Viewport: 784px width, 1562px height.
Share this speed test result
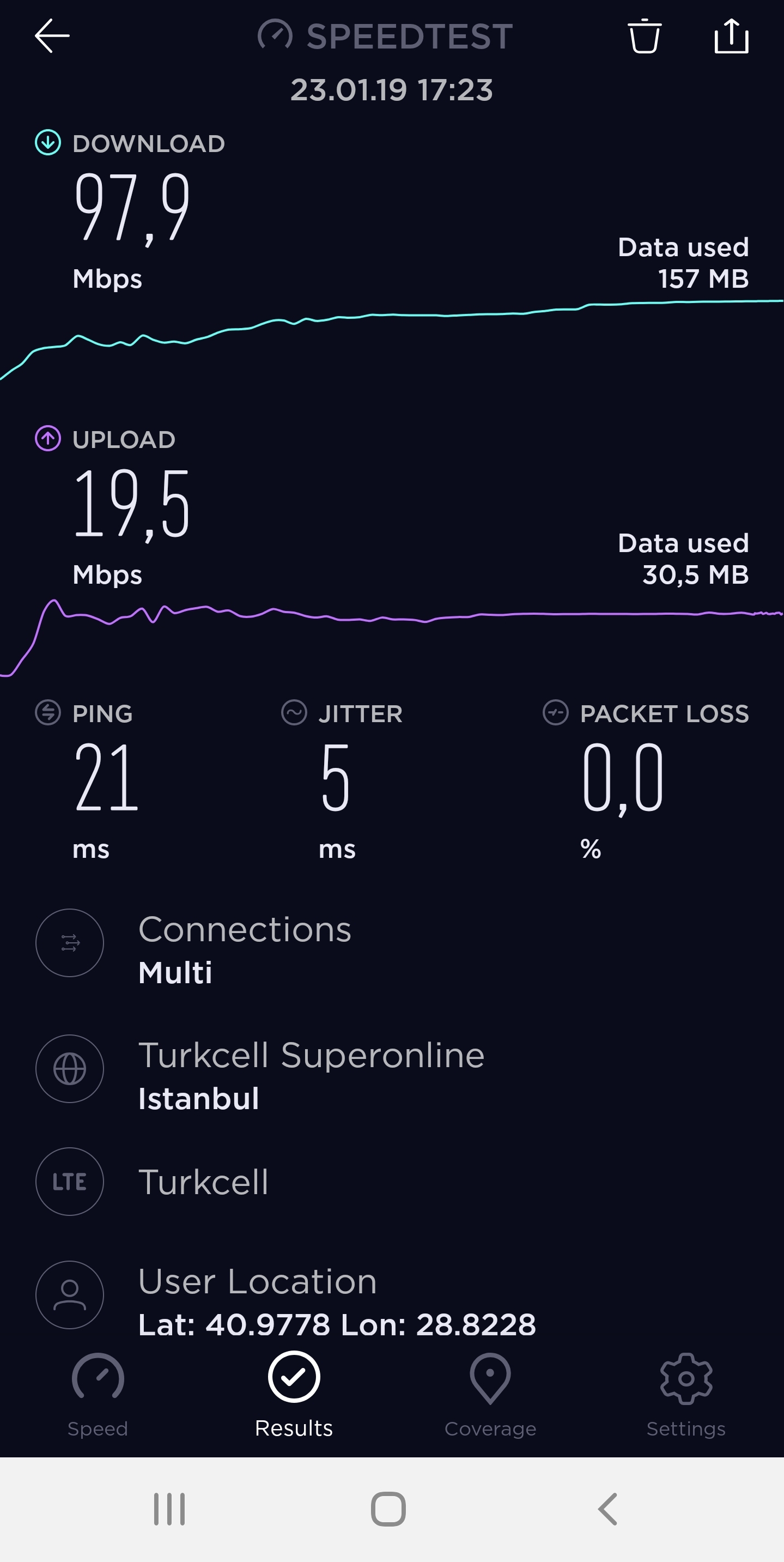(731, 36)
